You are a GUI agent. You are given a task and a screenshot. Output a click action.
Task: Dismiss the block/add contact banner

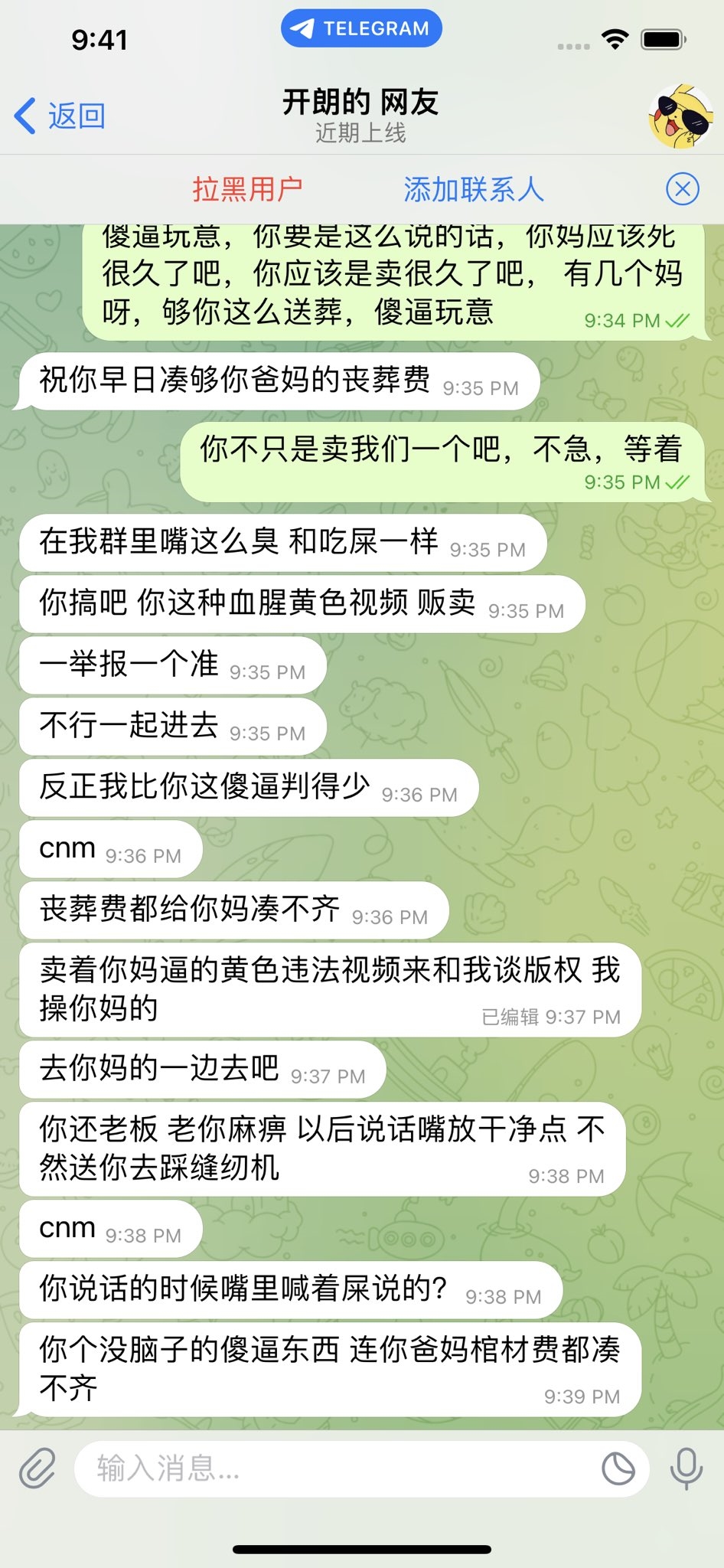(x=682, y=189)
